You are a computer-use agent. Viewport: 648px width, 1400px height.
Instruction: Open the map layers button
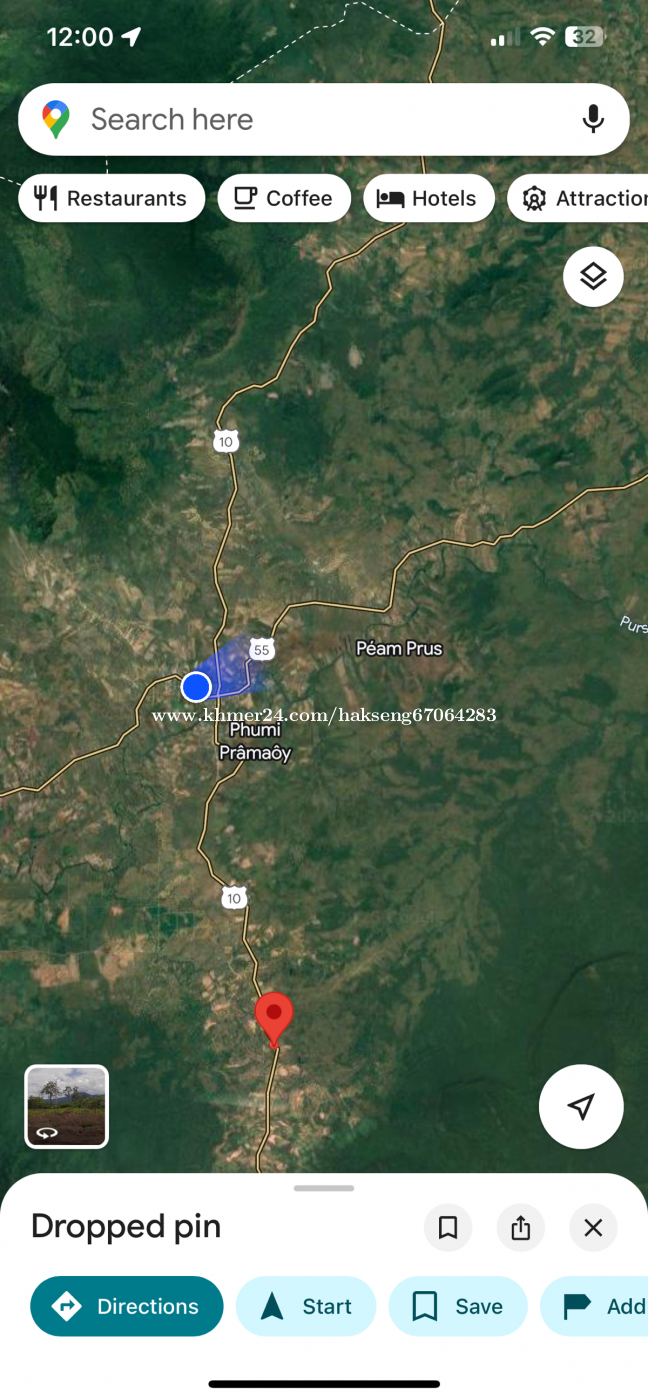tap(593, 276)
